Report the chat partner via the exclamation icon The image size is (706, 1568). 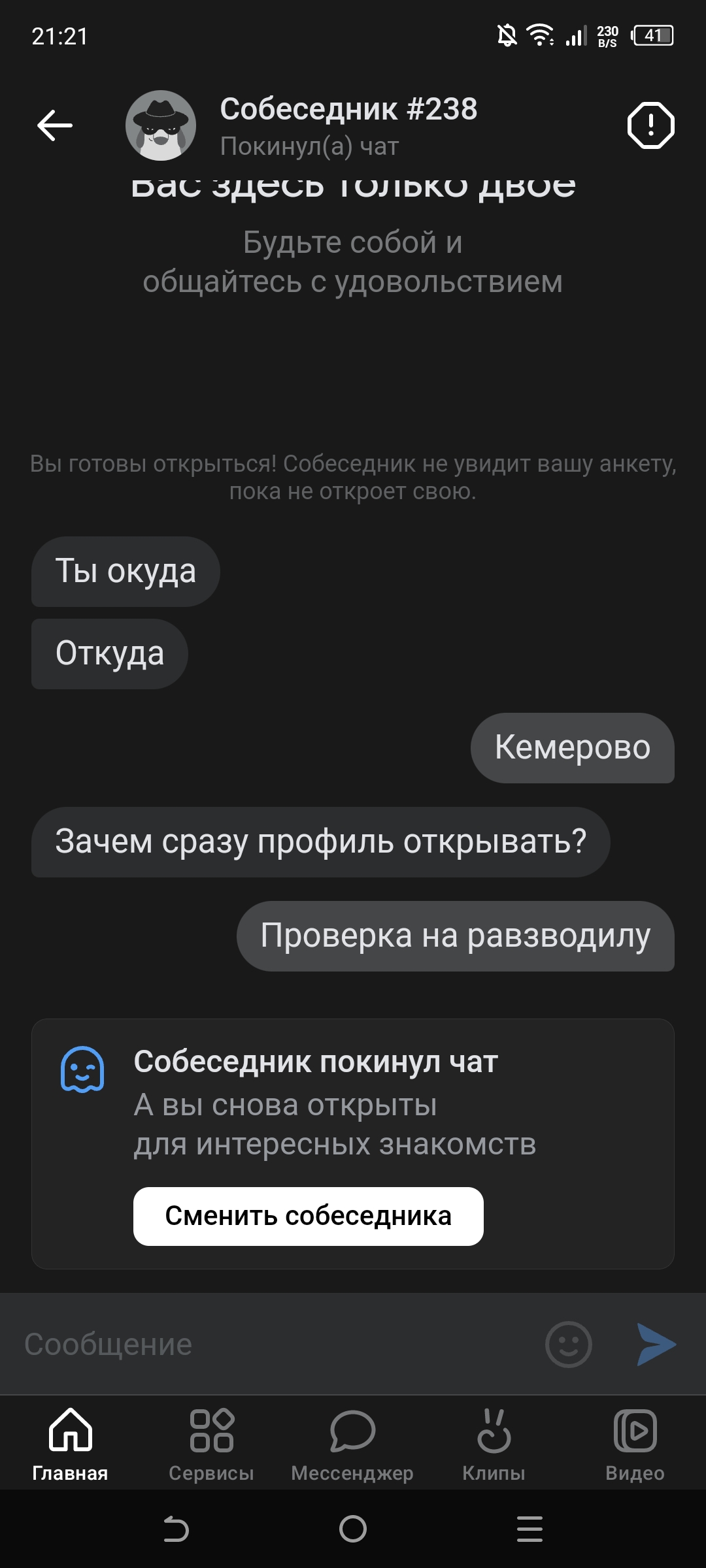[x=650, y=125]
